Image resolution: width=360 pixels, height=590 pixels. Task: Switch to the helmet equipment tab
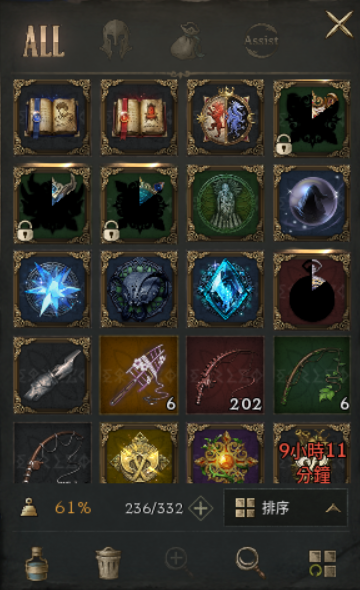tap(116, 40)
